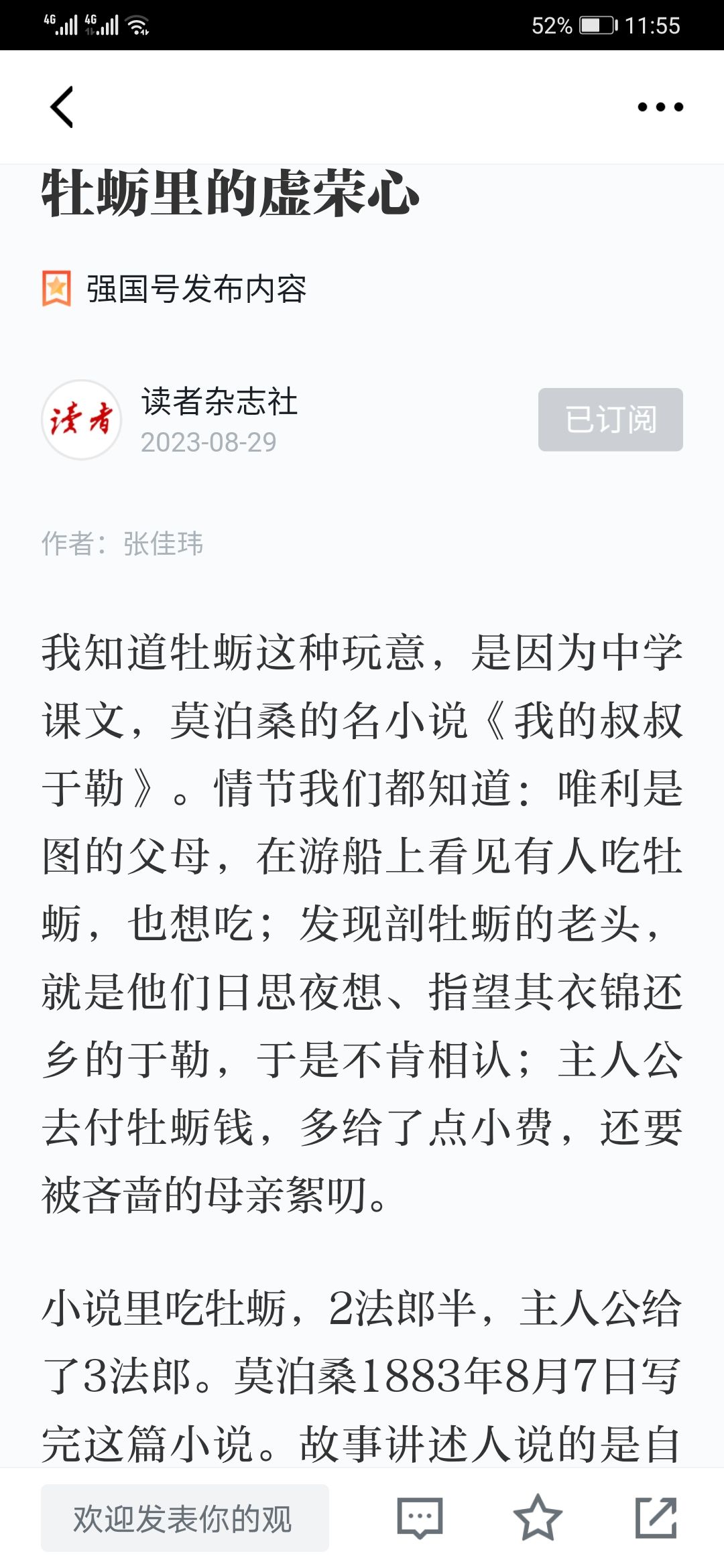The image size is (724, 1568).
Task: Go back using the top-left arrow
Action: 62,107
